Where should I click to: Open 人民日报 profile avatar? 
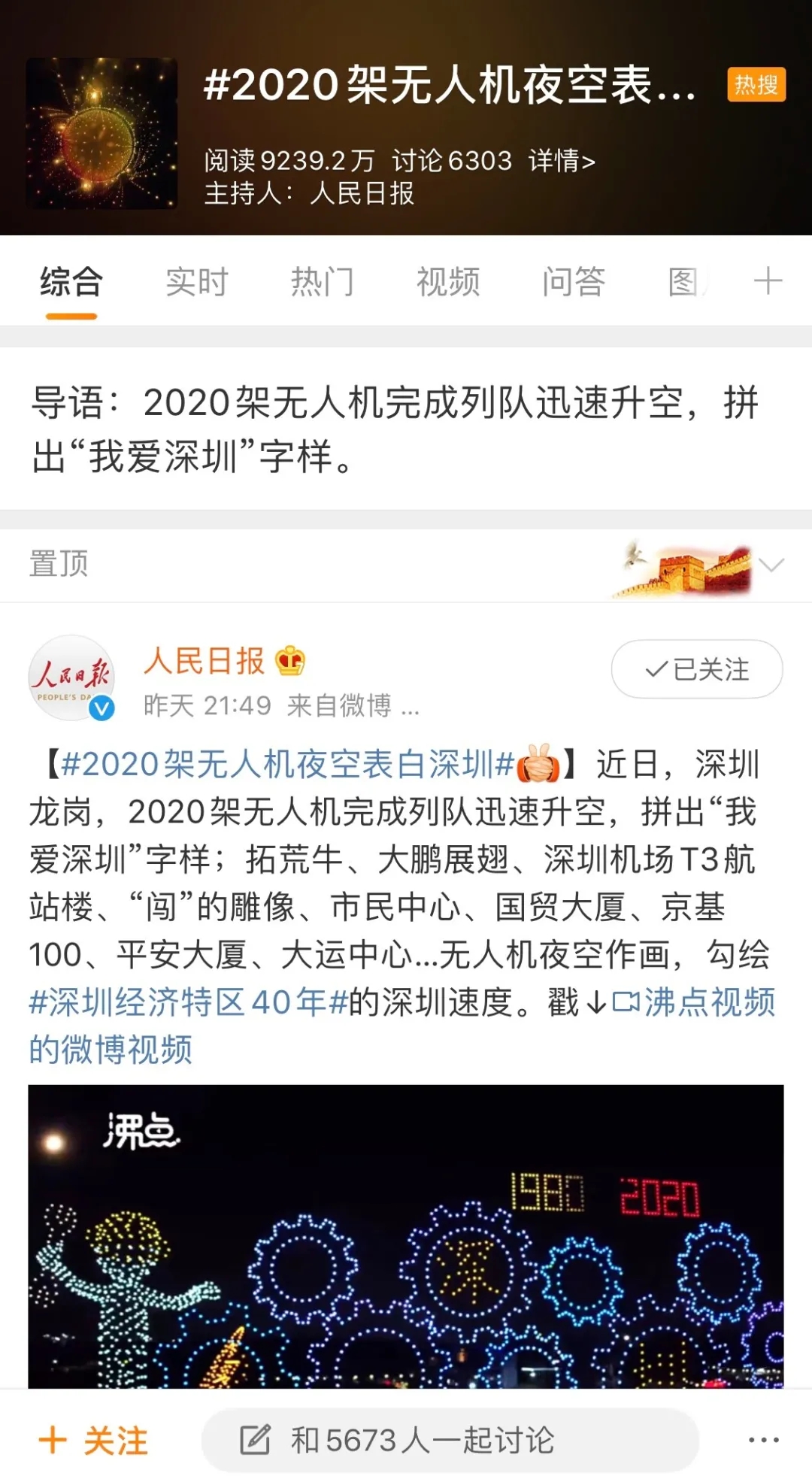pyautogui.click(x=71, y=677)
